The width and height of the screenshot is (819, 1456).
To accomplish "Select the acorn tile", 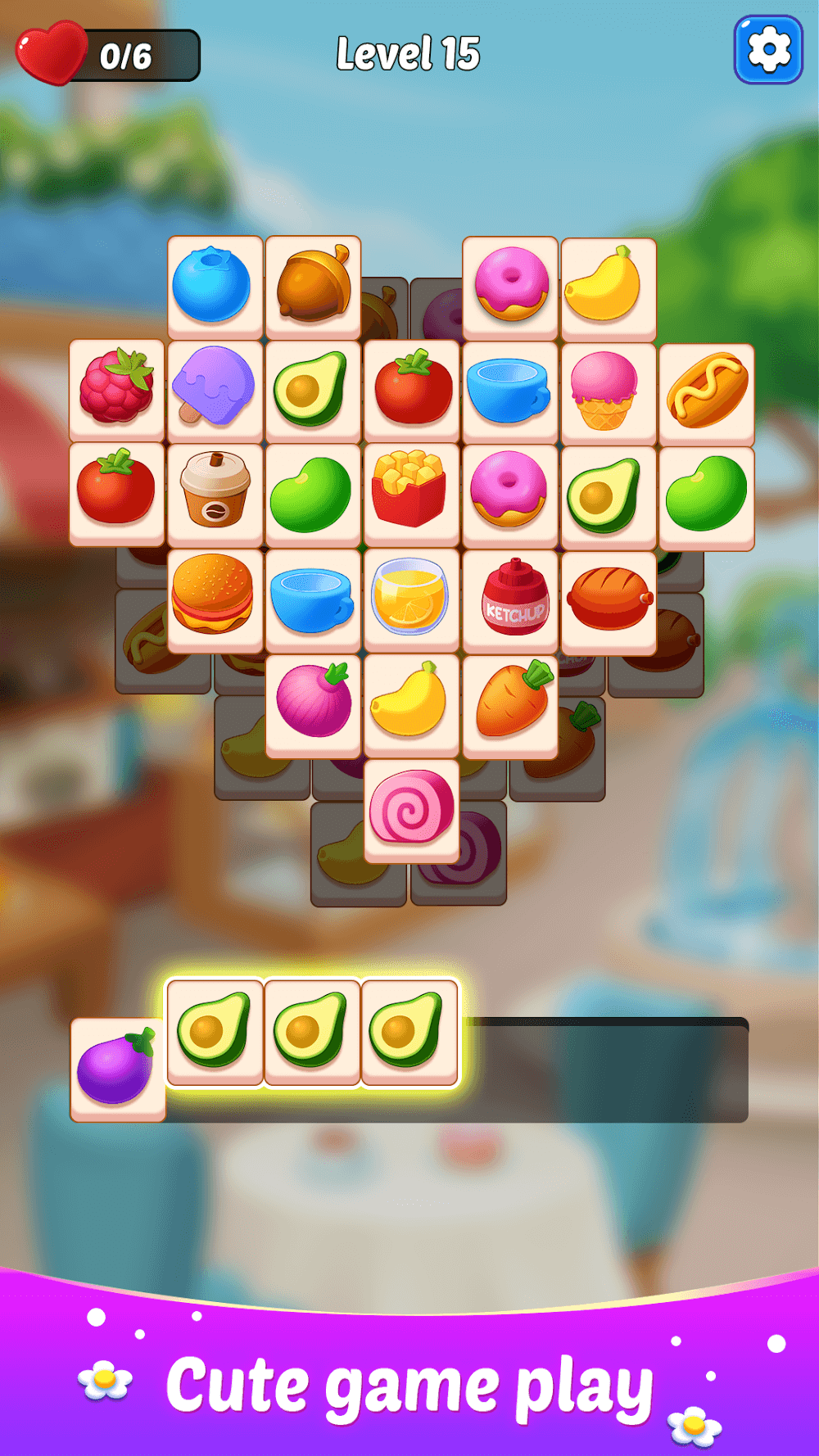I will (x=313, y=287).
